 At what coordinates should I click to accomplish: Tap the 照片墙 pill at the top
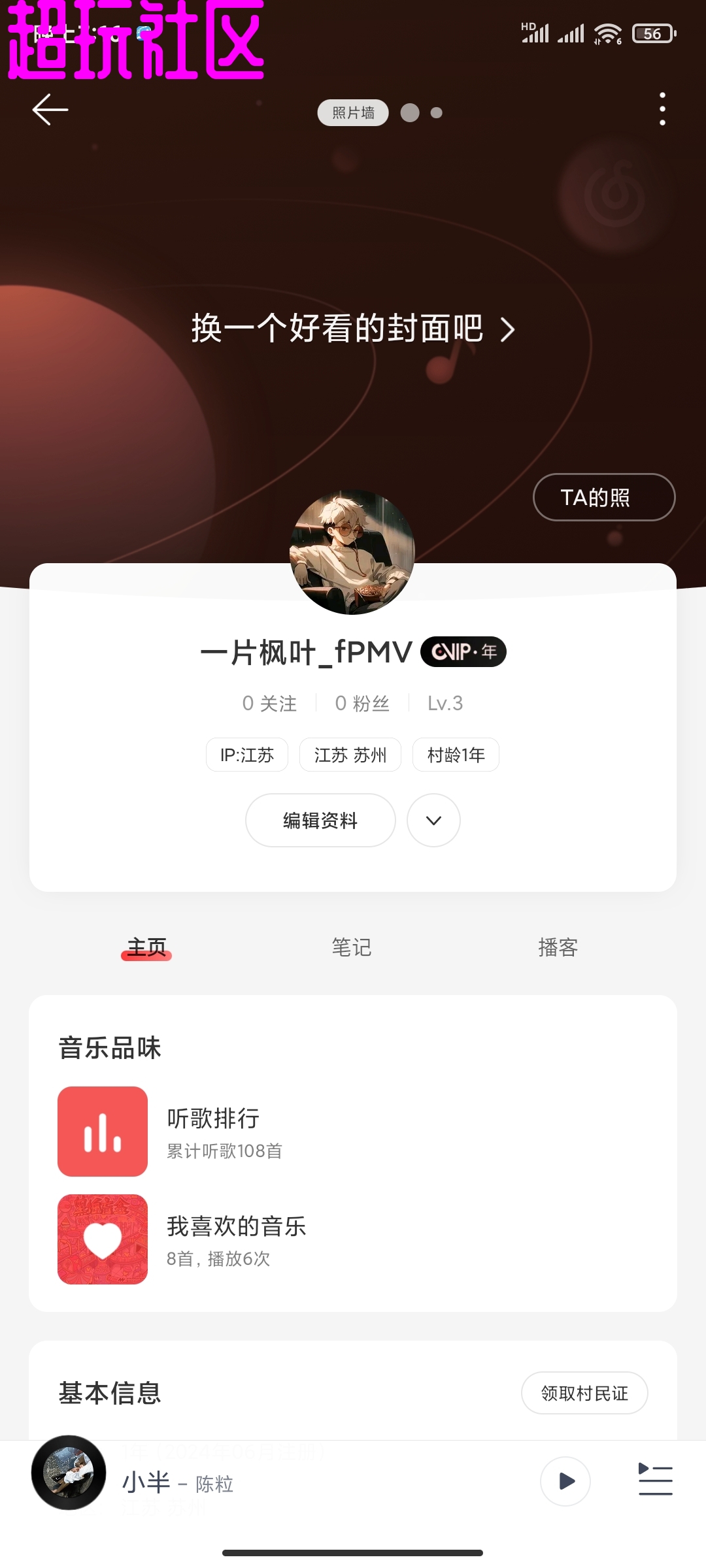point(352,112)
